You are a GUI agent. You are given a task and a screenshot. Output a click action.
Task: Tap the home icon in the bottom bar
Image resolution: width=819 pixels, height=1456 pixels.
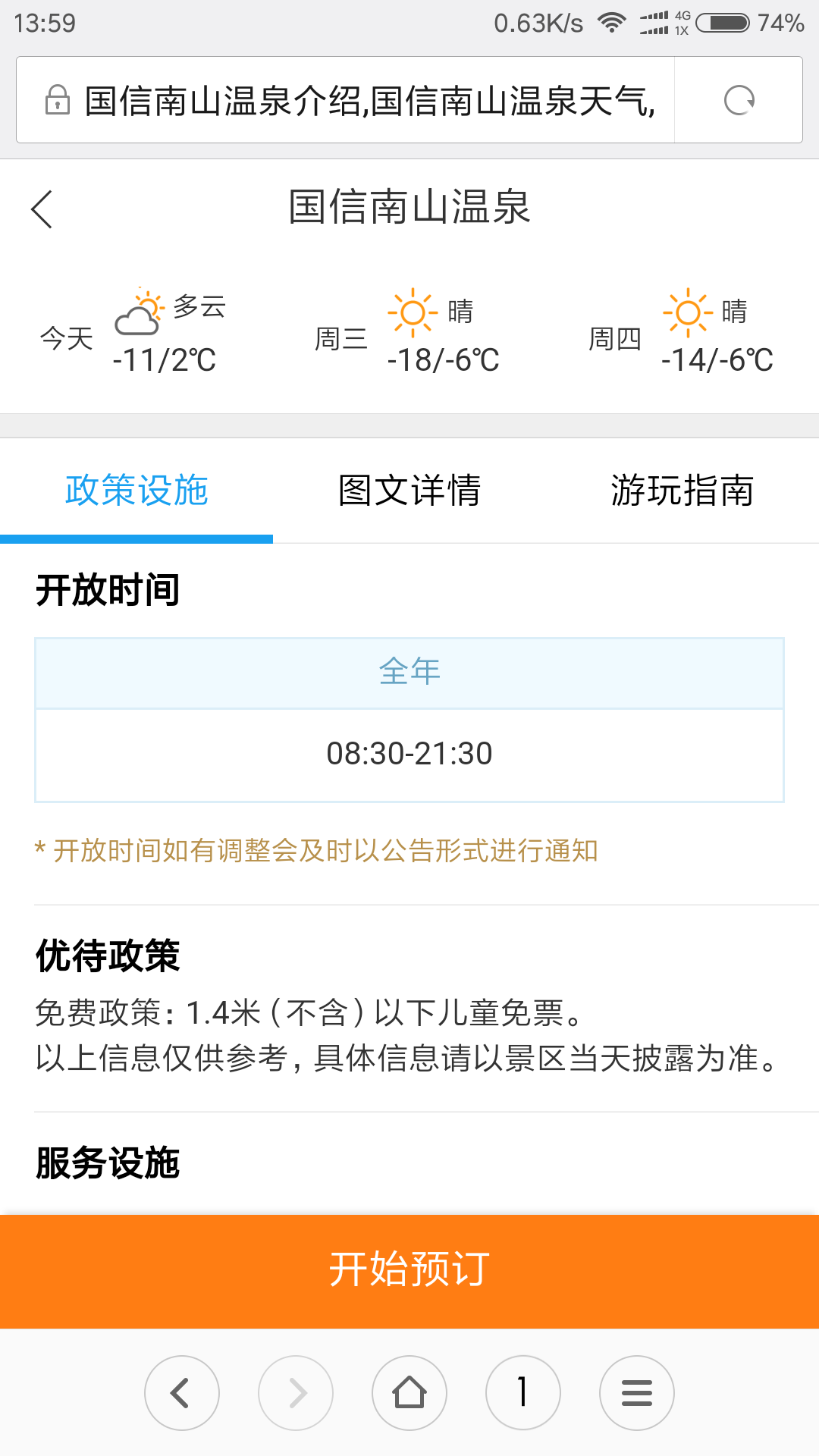pos(409,1393)
